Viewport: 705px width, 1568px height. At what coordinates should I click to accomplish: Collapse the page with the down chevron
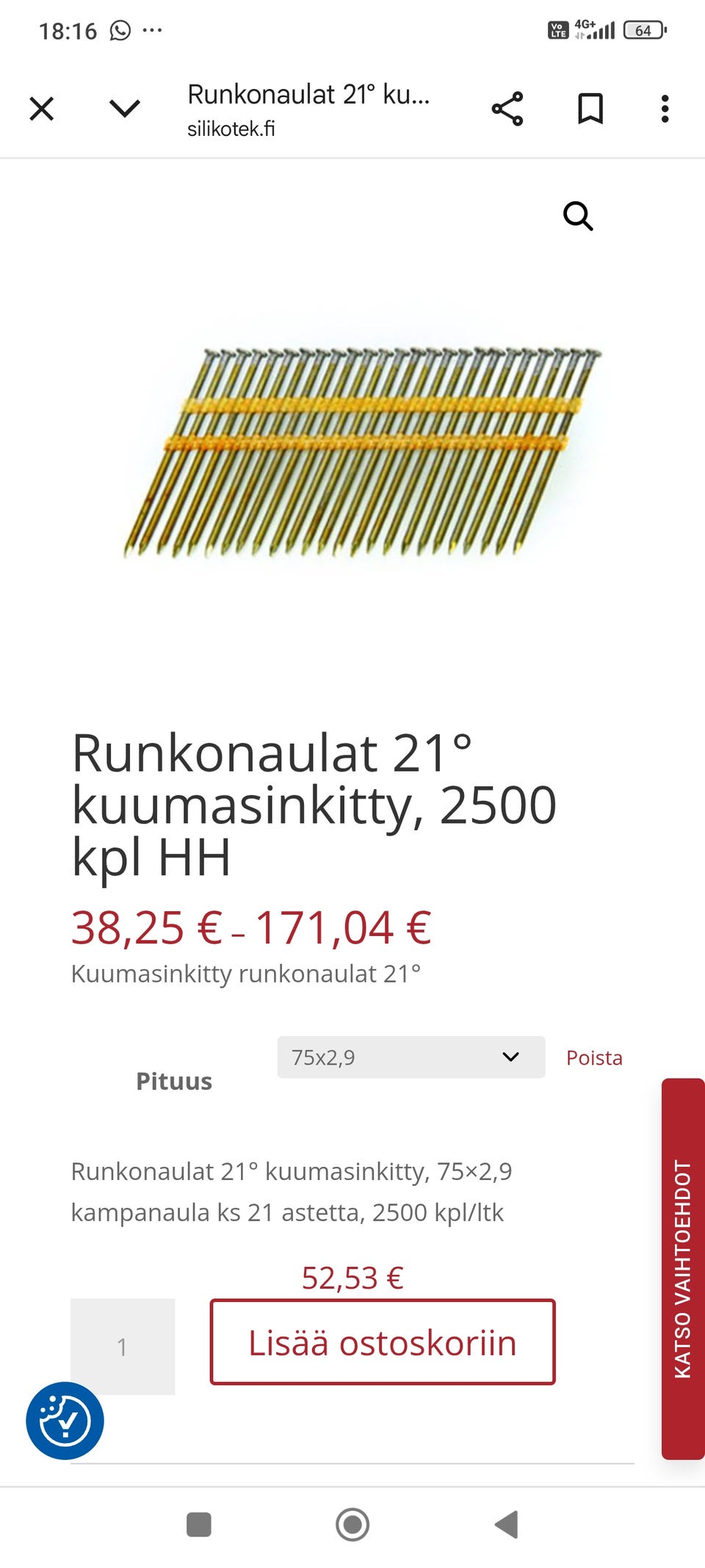click(x=125, y=108)
